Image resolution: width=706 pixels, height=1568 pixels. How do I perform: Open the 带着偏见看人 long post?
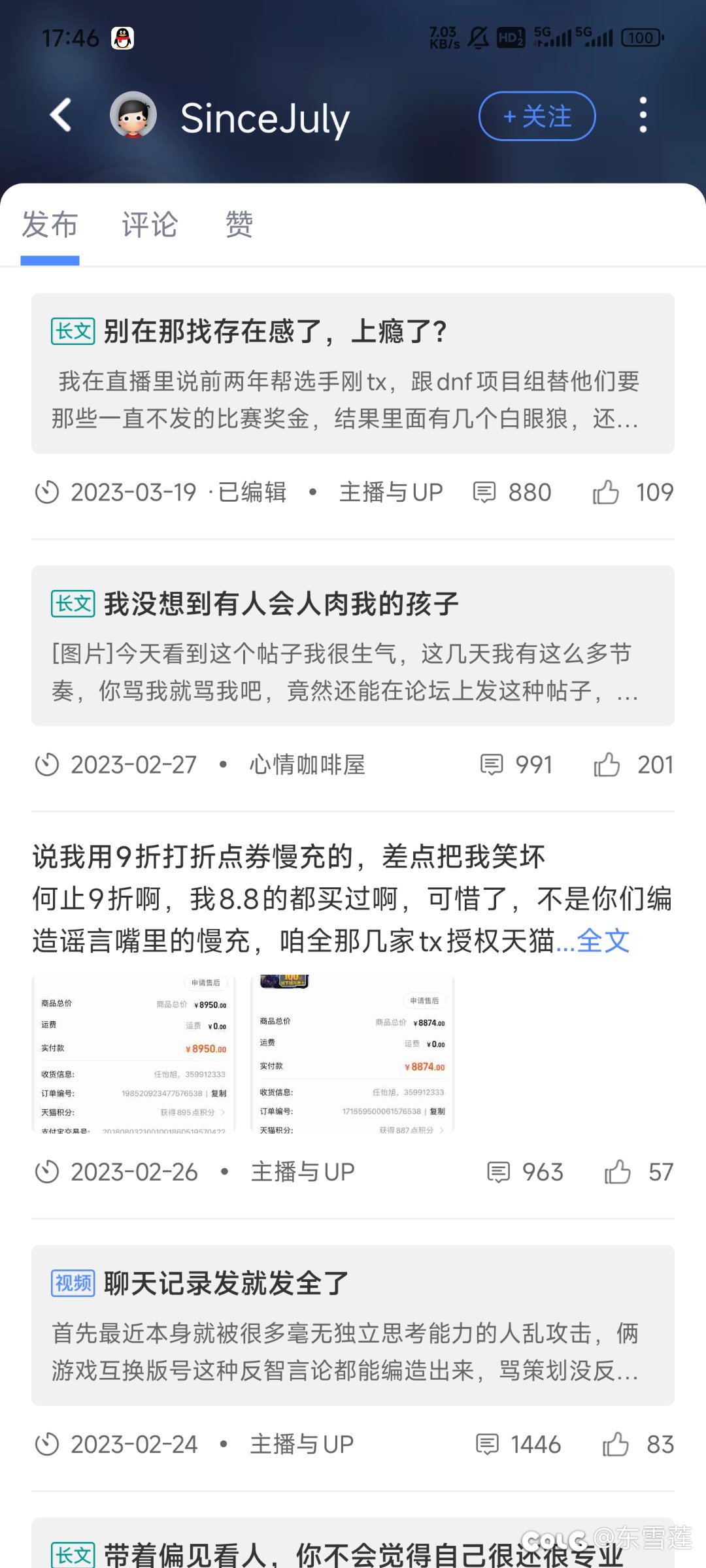(x=353, y=1548)
